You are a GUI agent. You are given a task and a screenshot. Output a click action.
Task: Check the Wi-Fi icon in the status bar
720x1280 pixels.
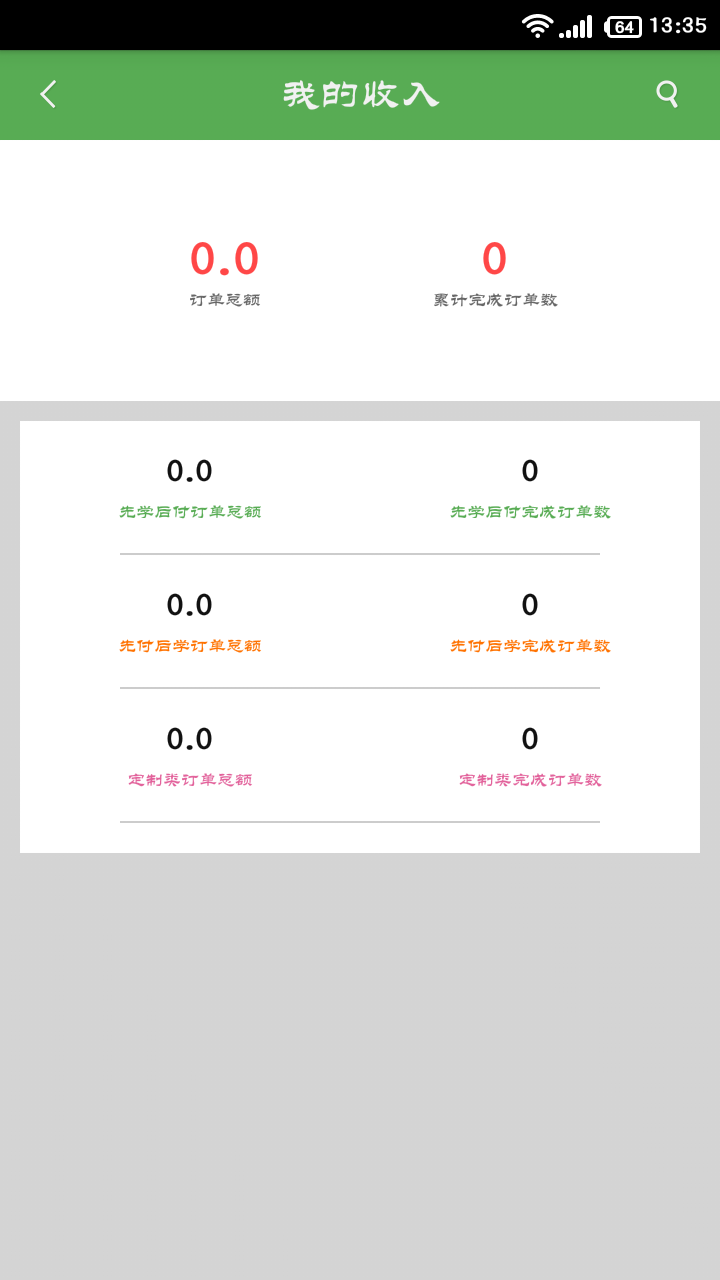tap(537, 25)
